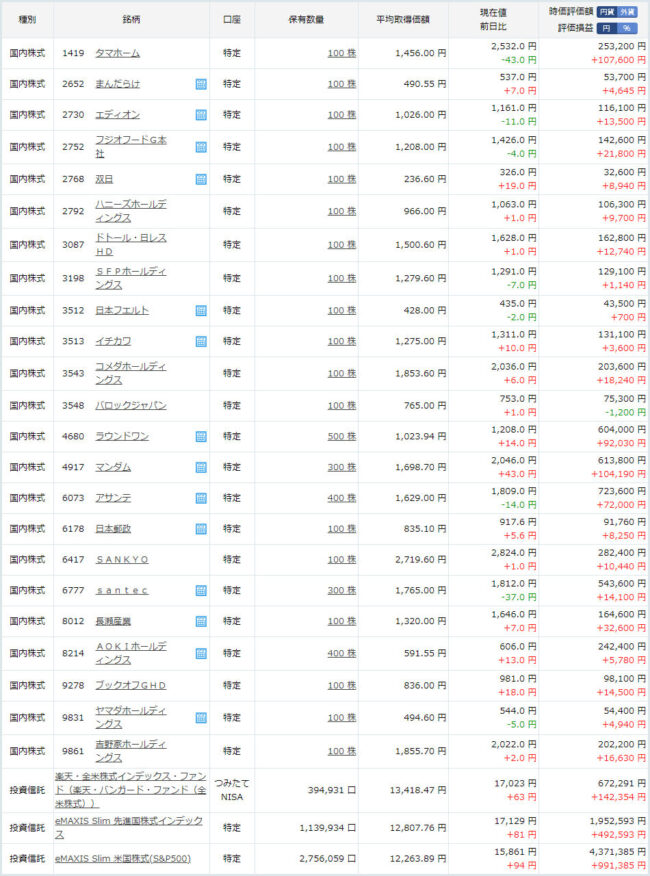Open the 吉野家ホールディングス stock link
Viewport: 650px width, 876px height.
point(130,750)
